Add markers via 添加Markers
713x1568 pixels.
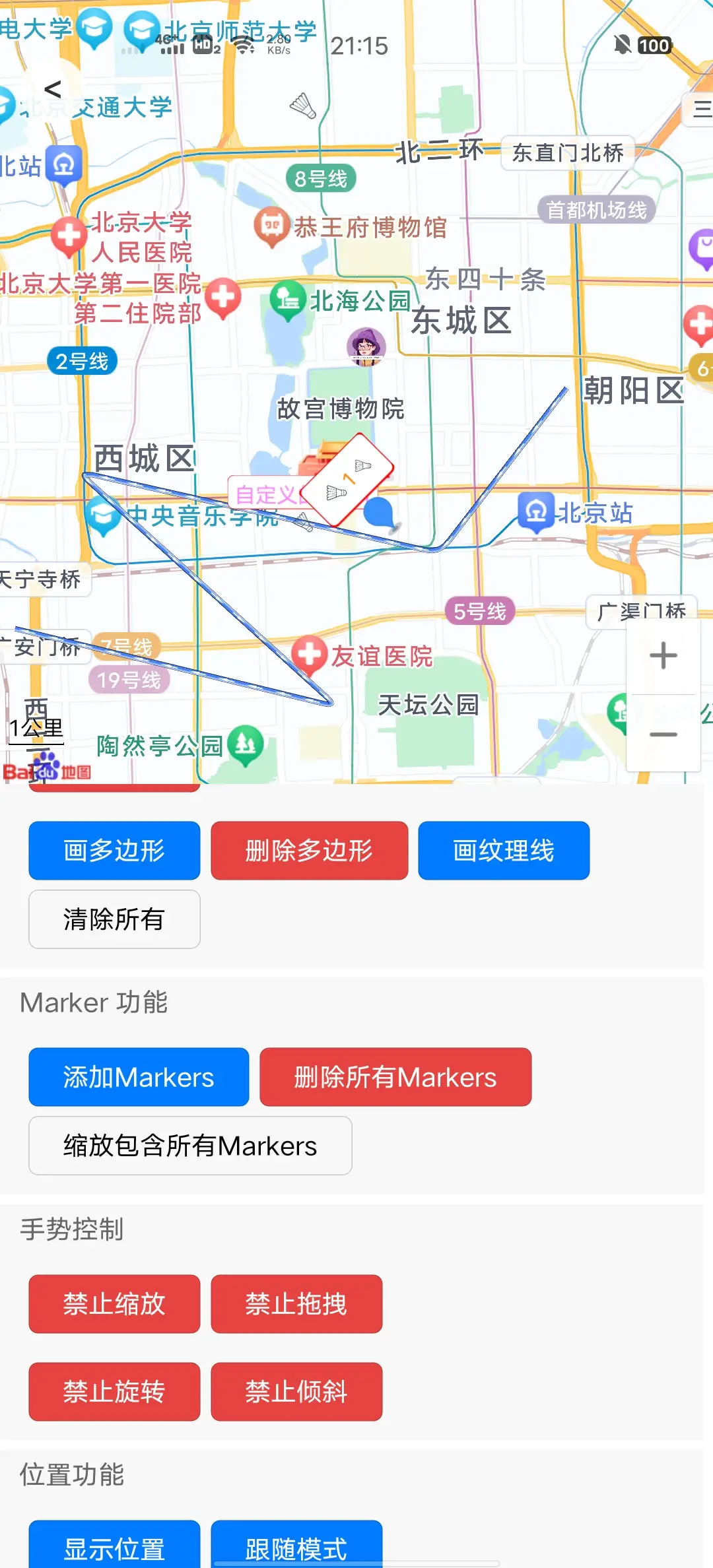[x=139, y=1077]
